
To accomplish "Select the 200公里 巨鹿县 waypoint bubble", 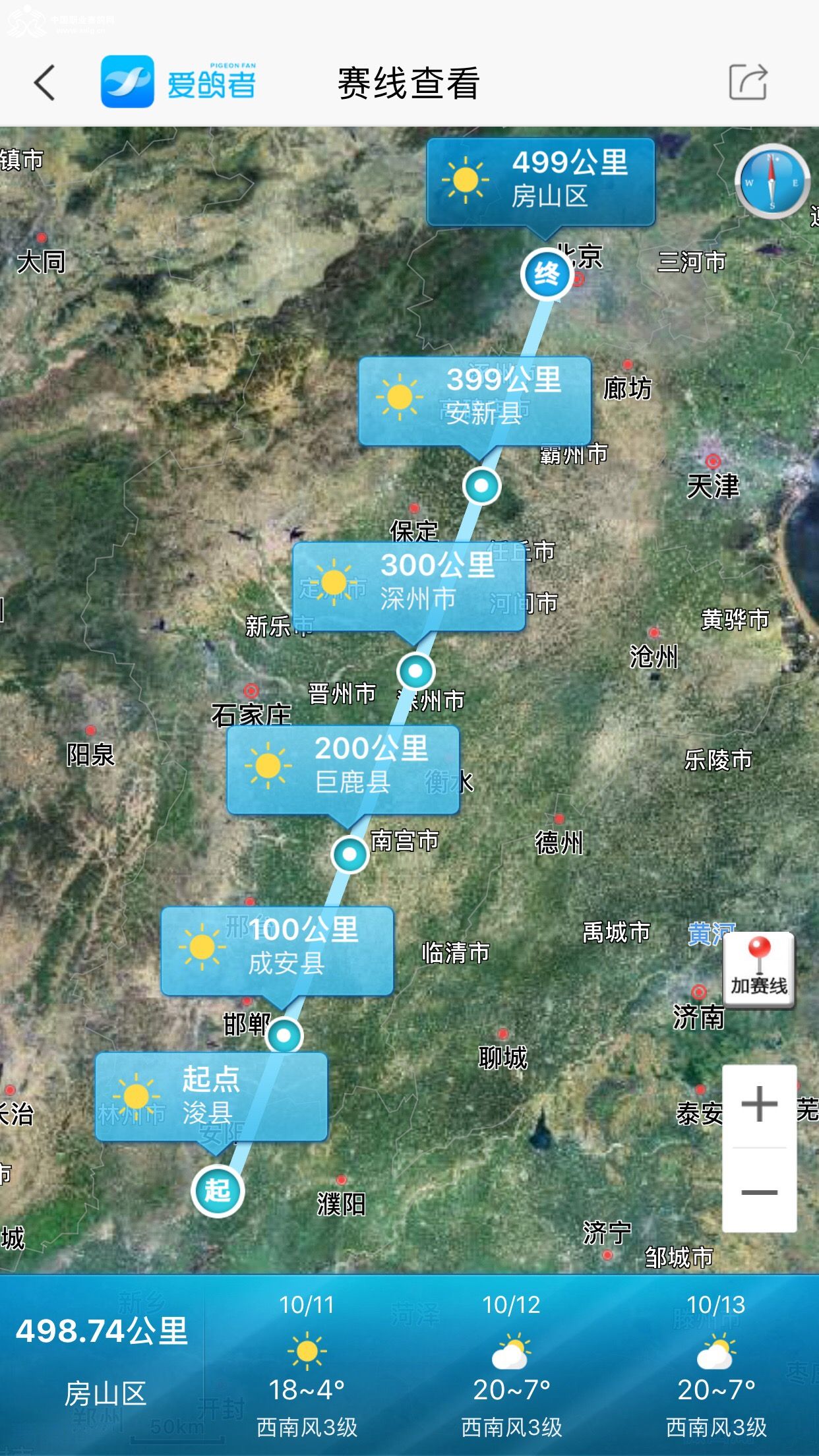I will (x=343, y=769).
